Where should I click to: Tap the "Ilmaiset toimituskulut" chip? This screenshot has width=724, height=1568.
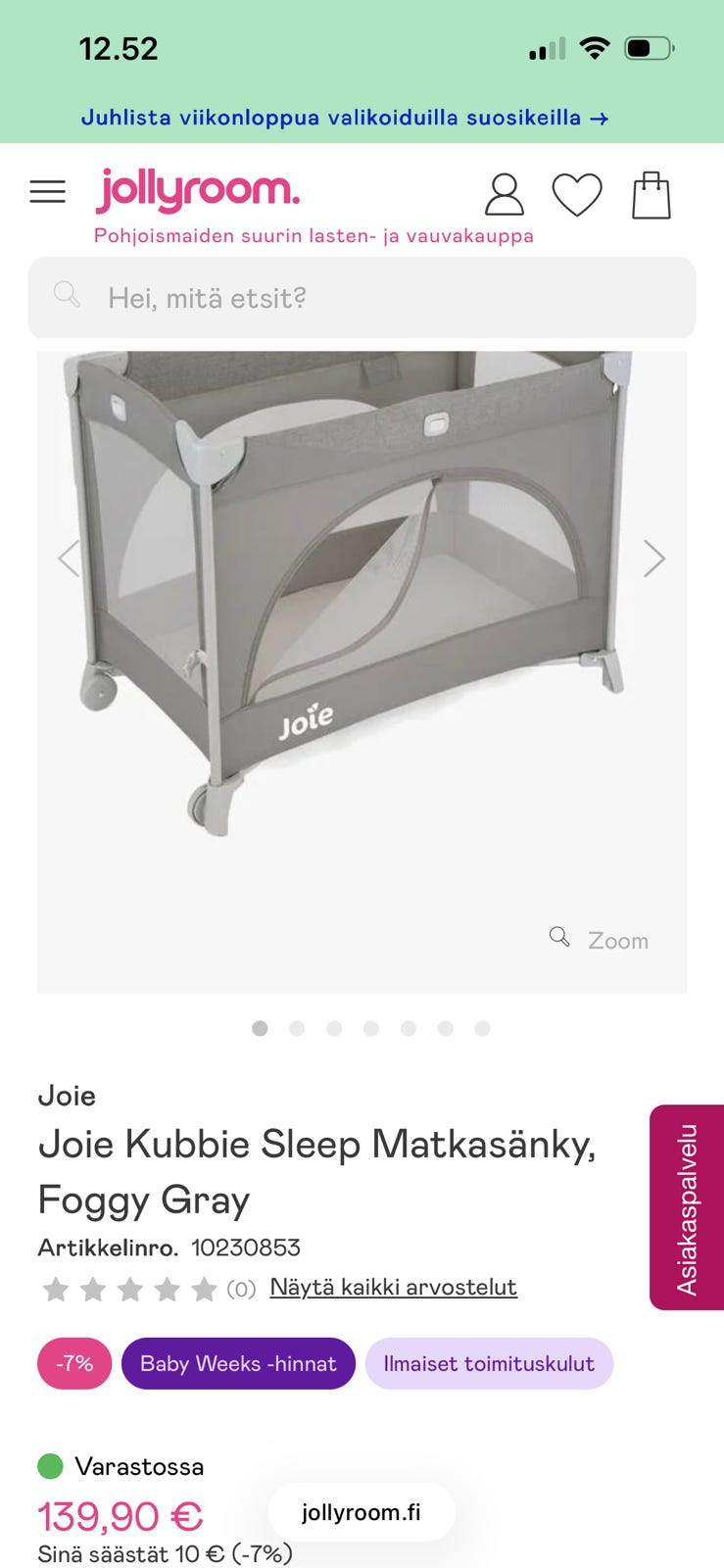[489, 1363]
